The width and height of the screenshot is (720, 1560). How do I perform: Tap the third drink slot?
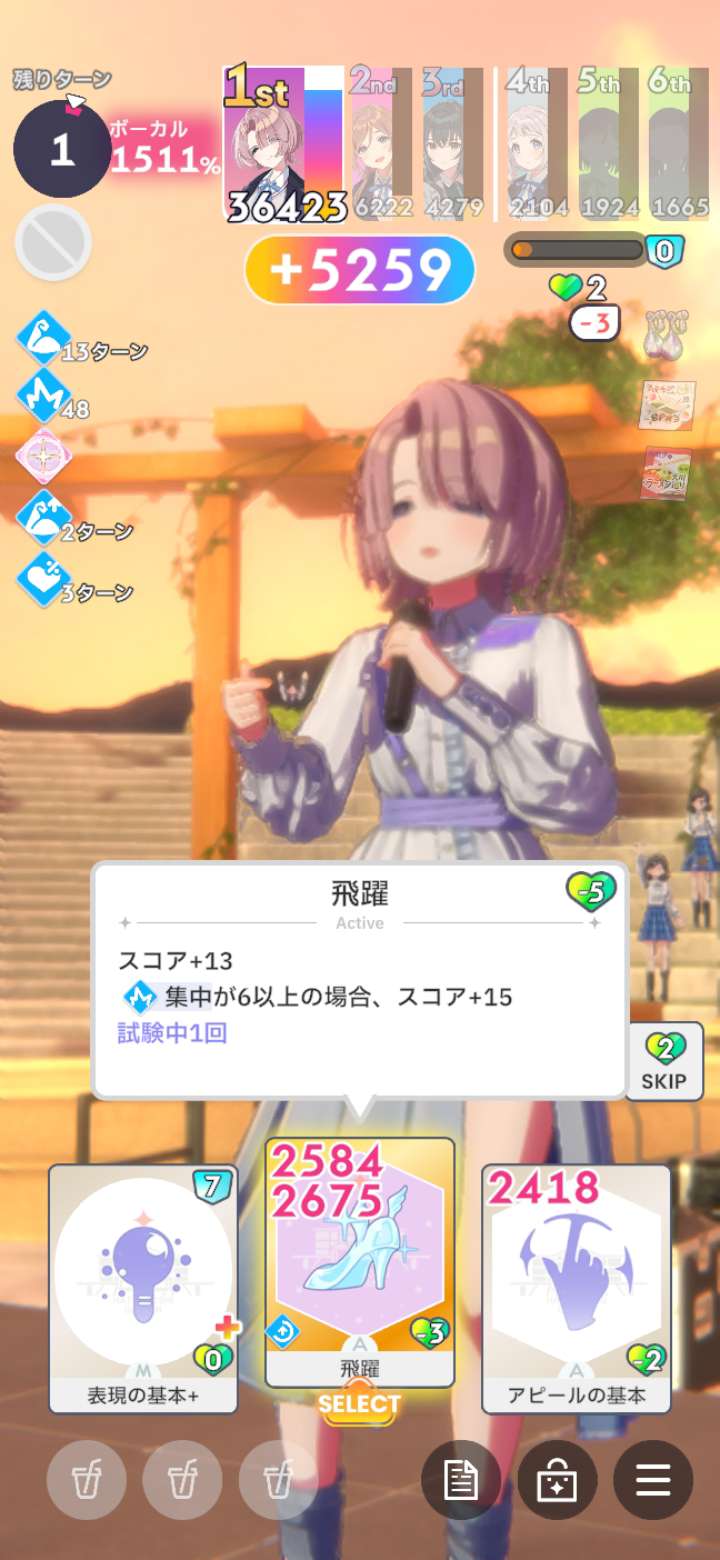pyautogui.click(x=279, y=1480)
